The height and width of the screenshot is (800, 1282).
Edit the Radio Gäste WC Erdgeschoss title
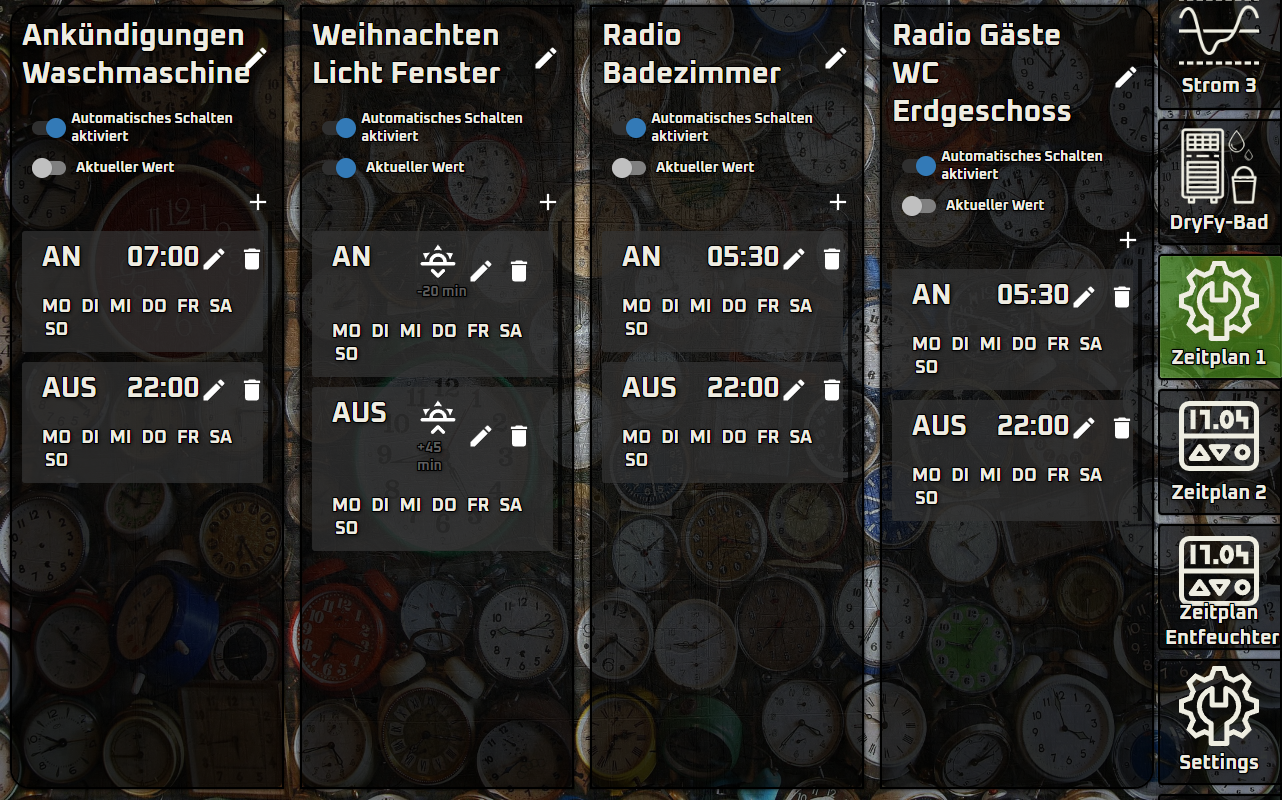tap(1126, 76)
